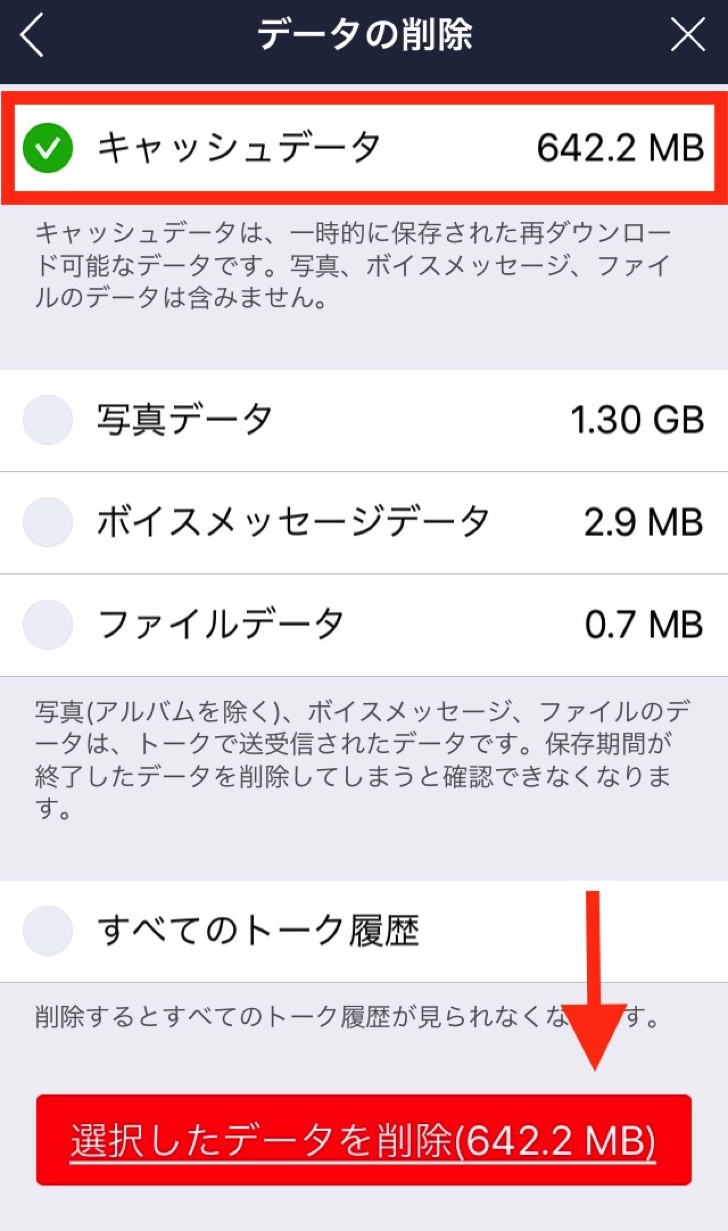Close the データの削除 screen

688,36
